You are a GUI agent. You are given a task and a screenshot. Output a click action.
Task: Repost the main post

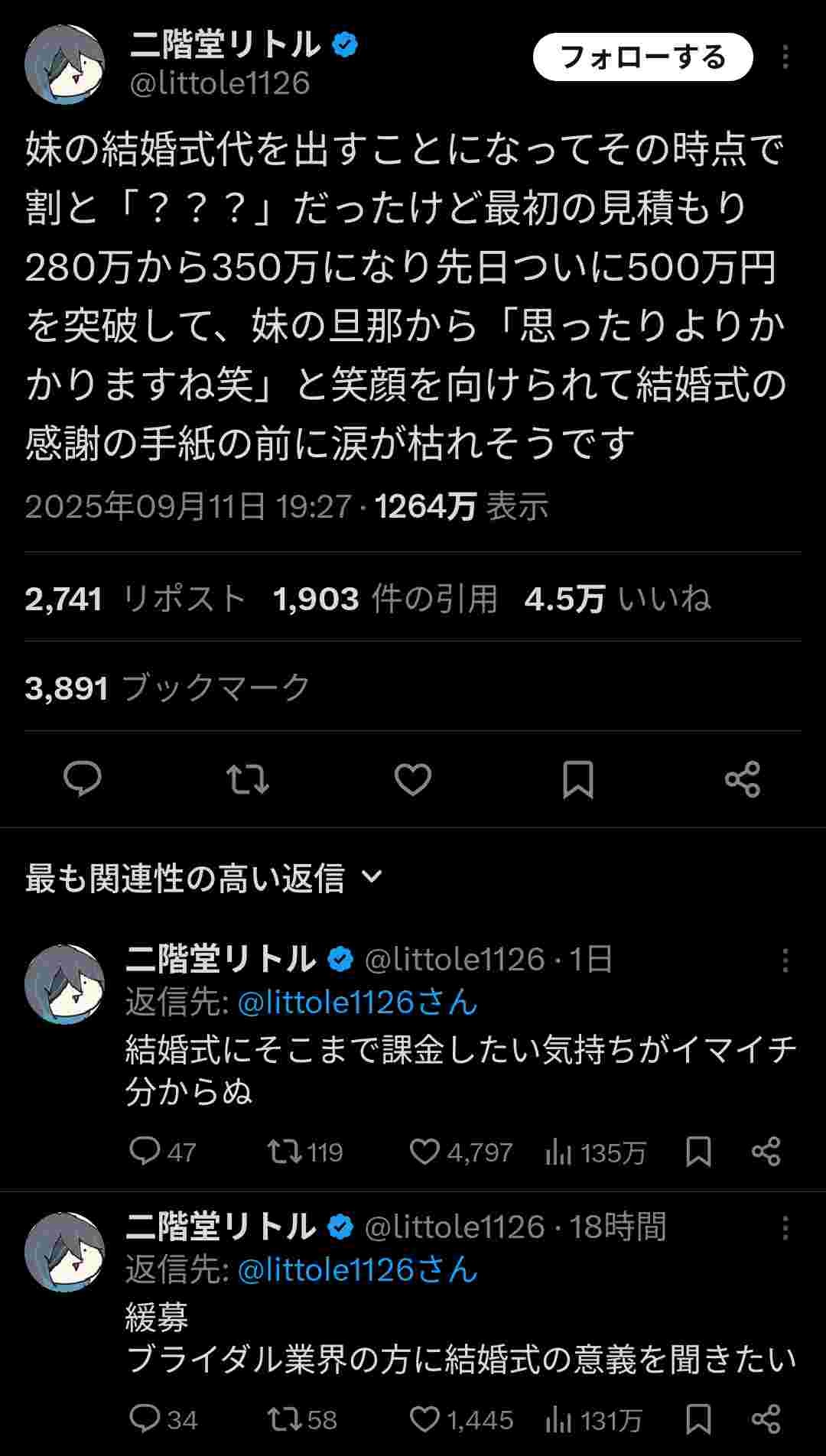point(248,779)
